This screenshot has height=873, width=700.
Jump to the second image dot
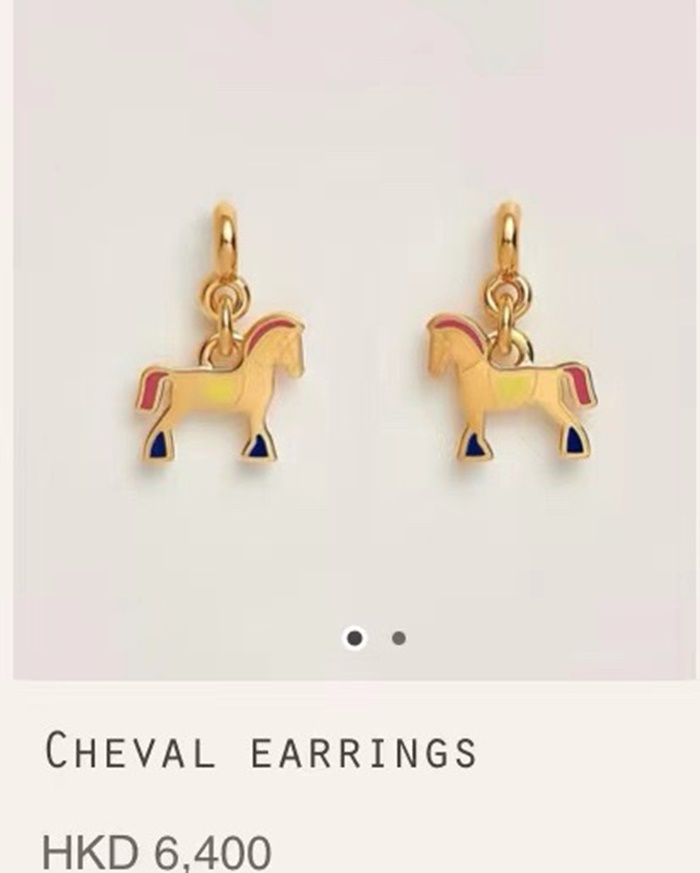tap(398, 638)
